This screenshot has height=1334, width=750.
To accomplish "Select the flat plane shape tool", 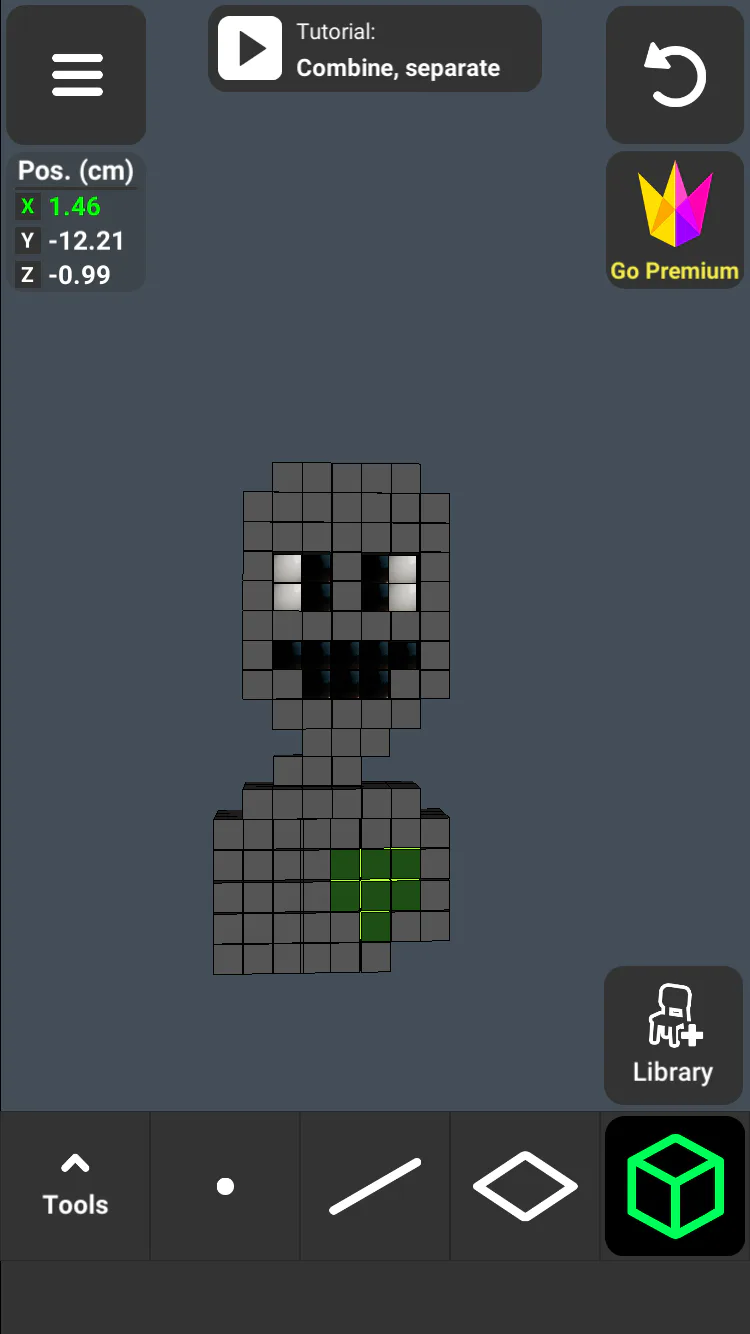I will (x=525, y=1186).
